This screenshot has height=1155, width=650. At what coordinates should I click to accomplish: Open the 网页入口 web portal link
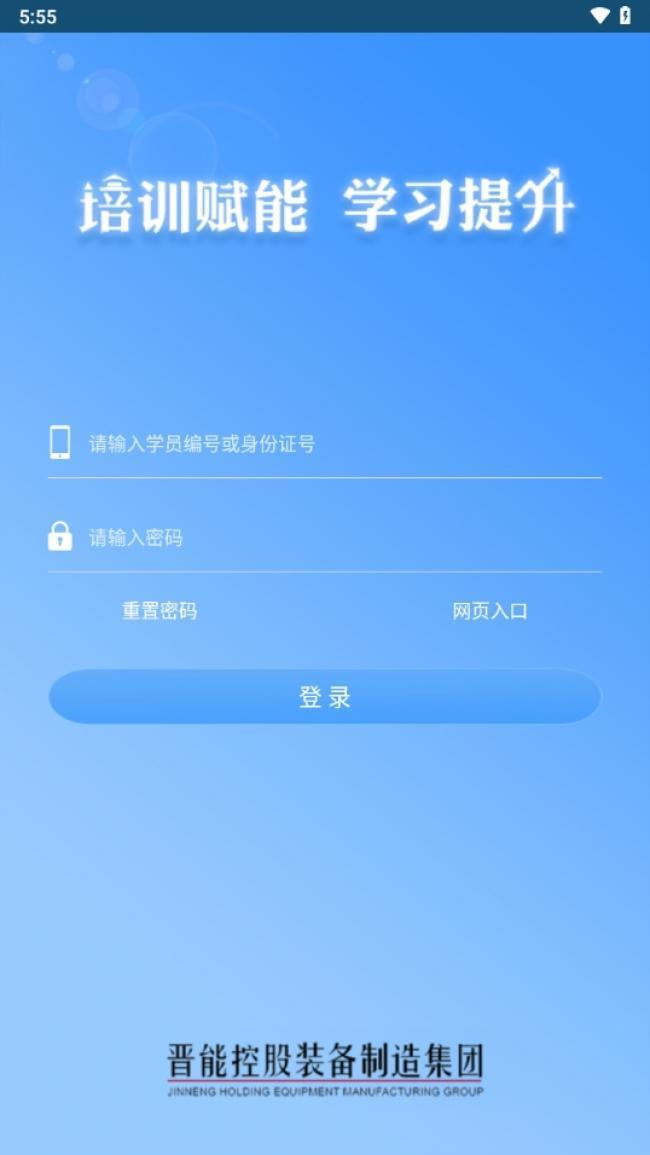(x=490, y=611)
